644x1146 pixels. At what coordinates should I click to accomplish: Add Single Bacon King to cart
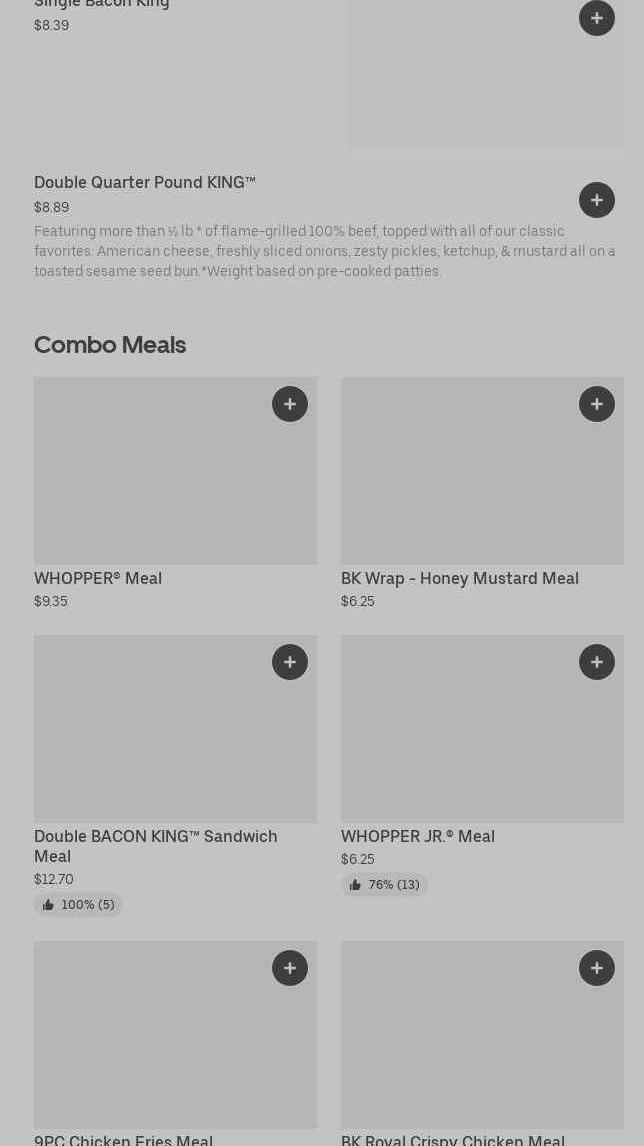(596, 18)
